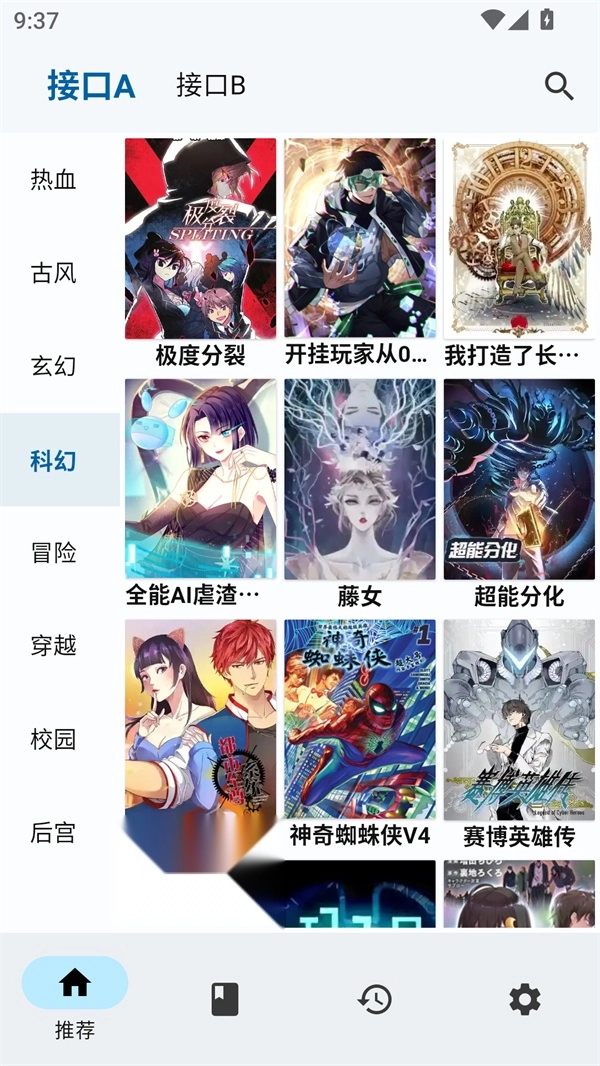Viewport: 600px width, 1066px height.
Task: Open the comic 超能分化
Action: [x=519, y=480]
